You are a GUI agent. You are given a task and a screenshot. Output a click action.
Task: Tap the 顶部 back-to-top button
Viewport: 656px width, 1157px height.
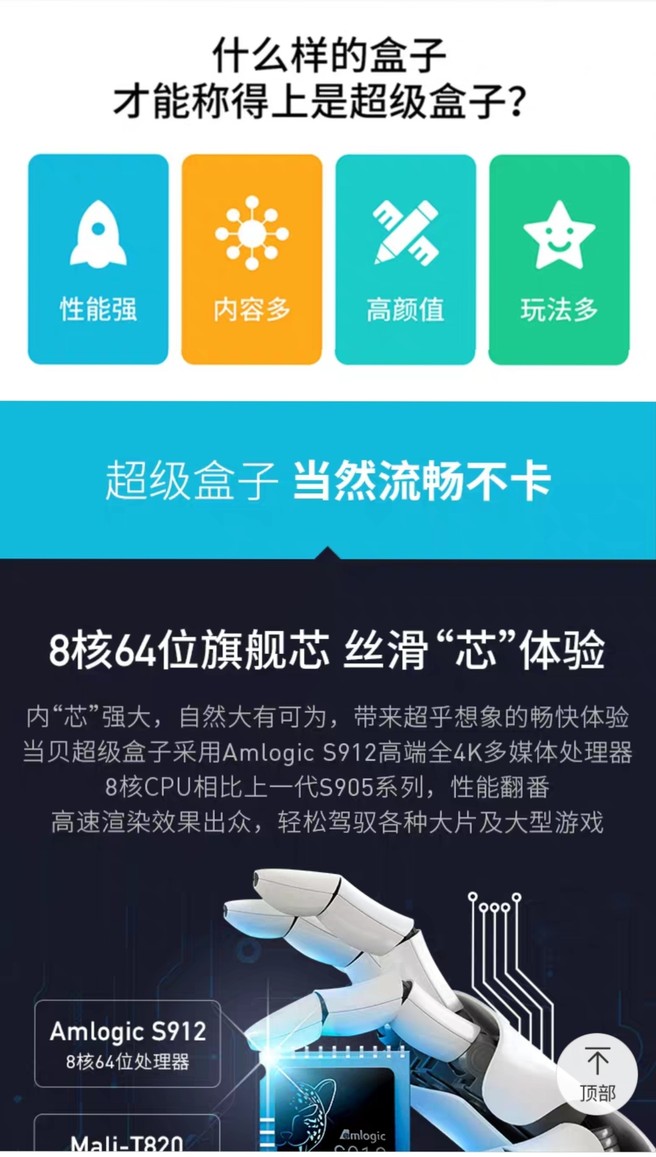point(597,1073)
